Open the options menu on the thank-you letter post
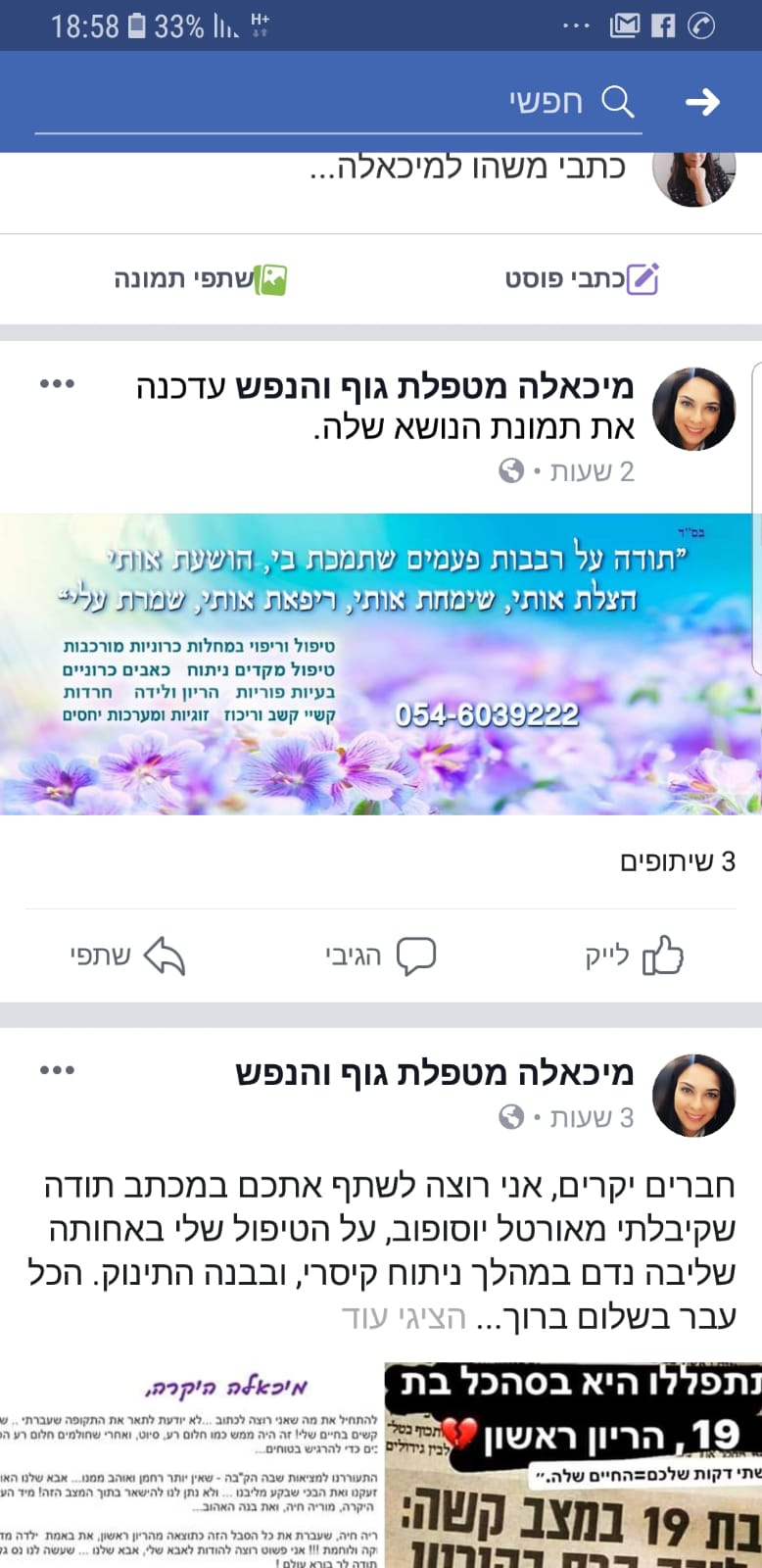The image size is (762, 1568). [x=57, y=1070]
